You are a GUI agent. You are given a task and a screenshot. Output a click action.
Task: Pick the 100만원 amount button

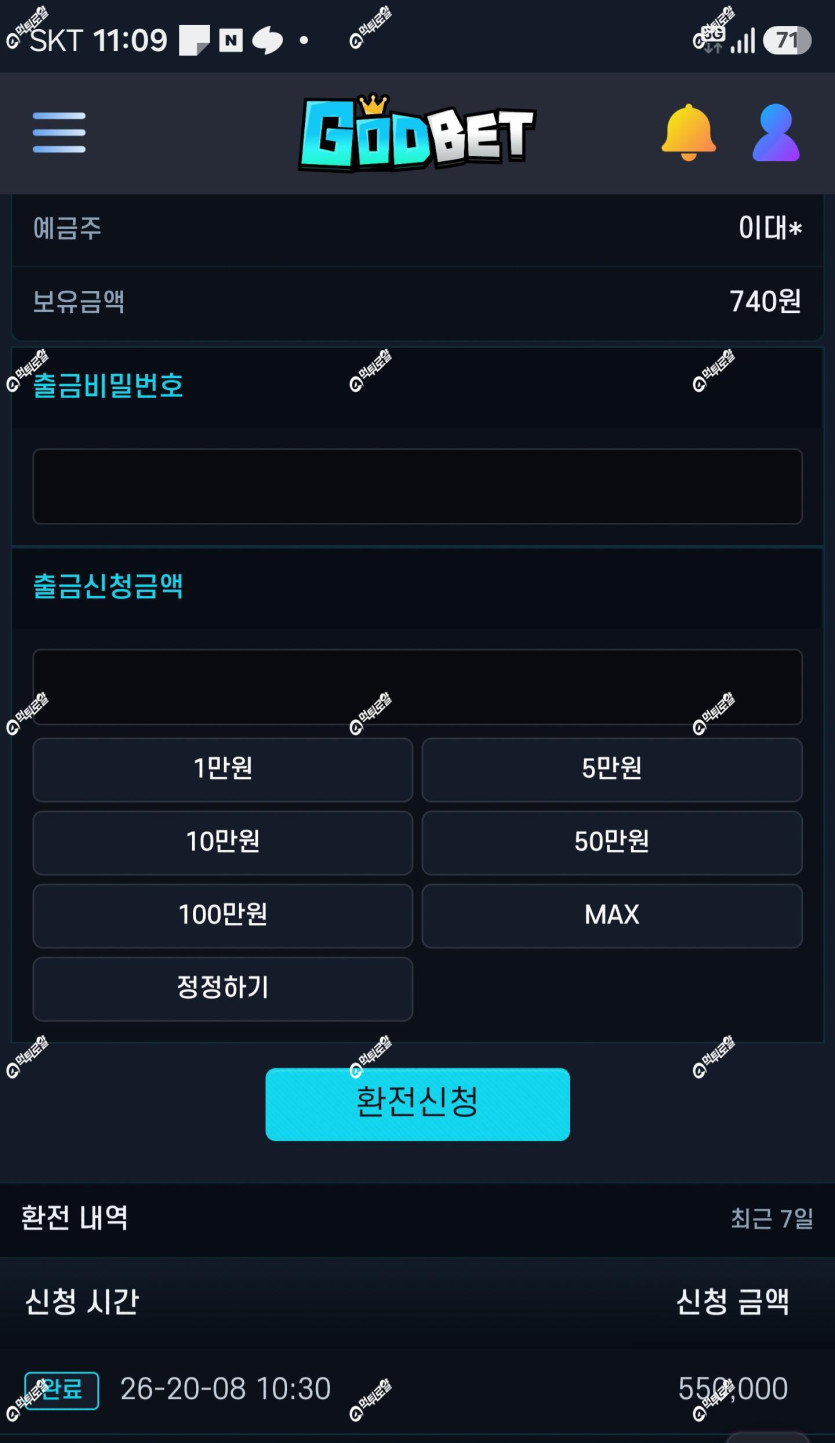click(x=223, y=915)
